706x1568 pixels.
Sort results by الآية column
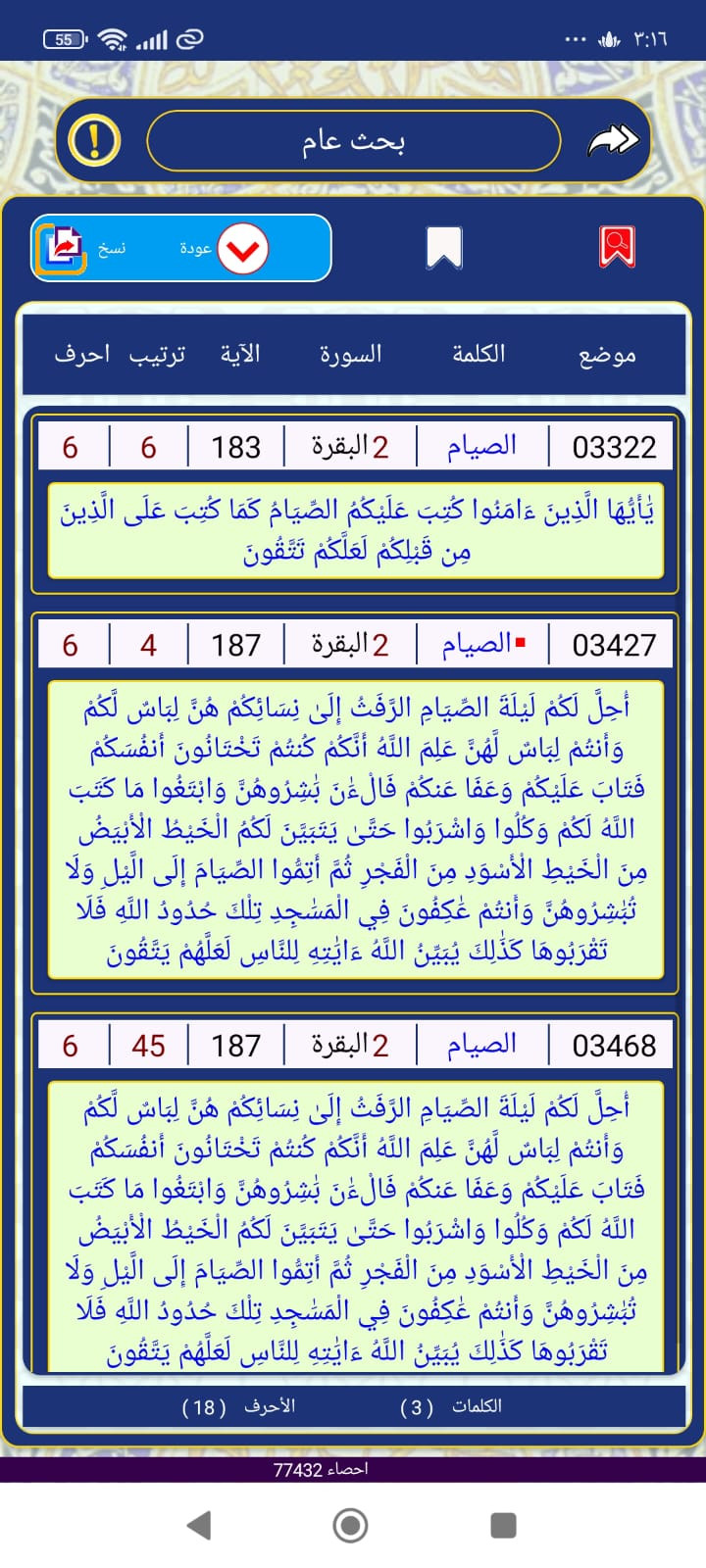pyautogui.click(x=240, y=355)
